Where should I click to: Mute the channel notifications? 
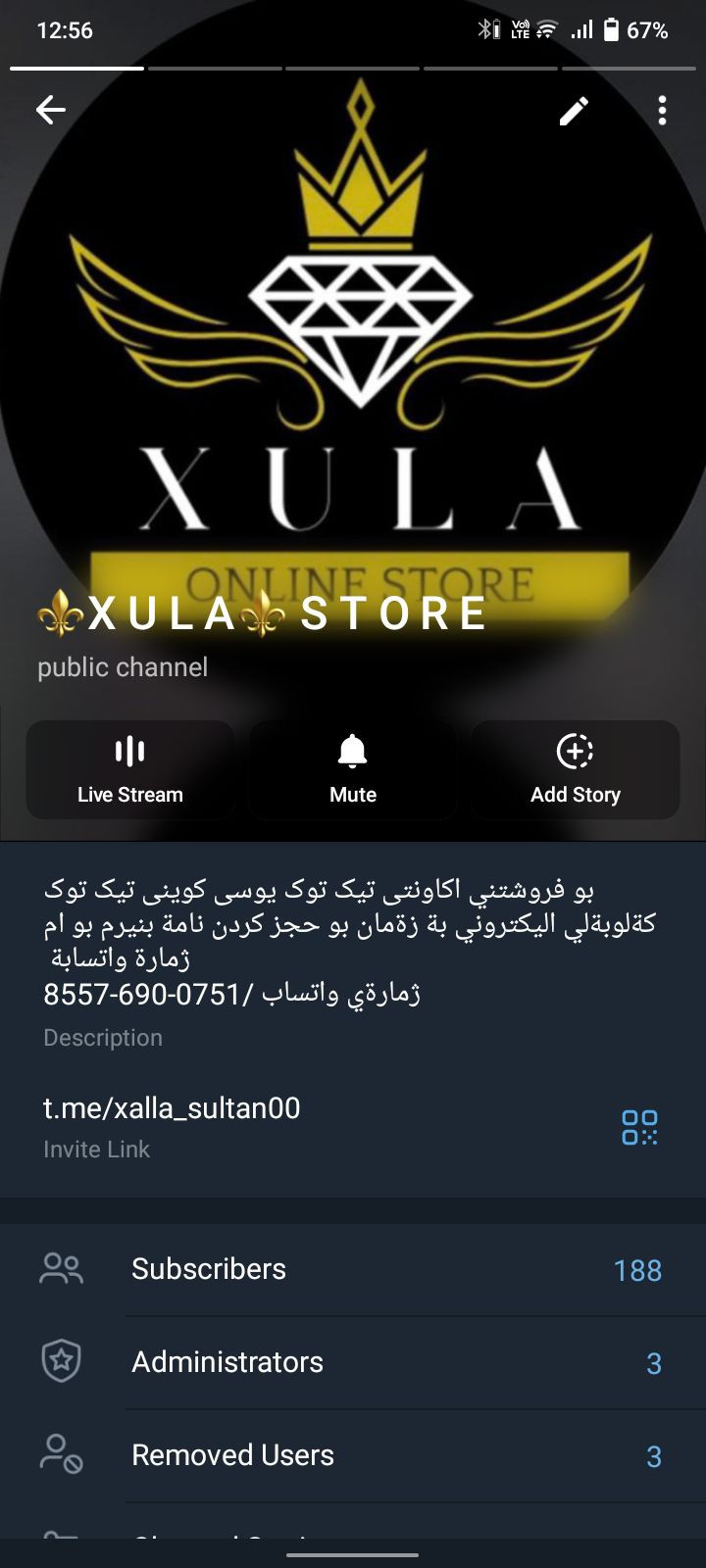353,770
